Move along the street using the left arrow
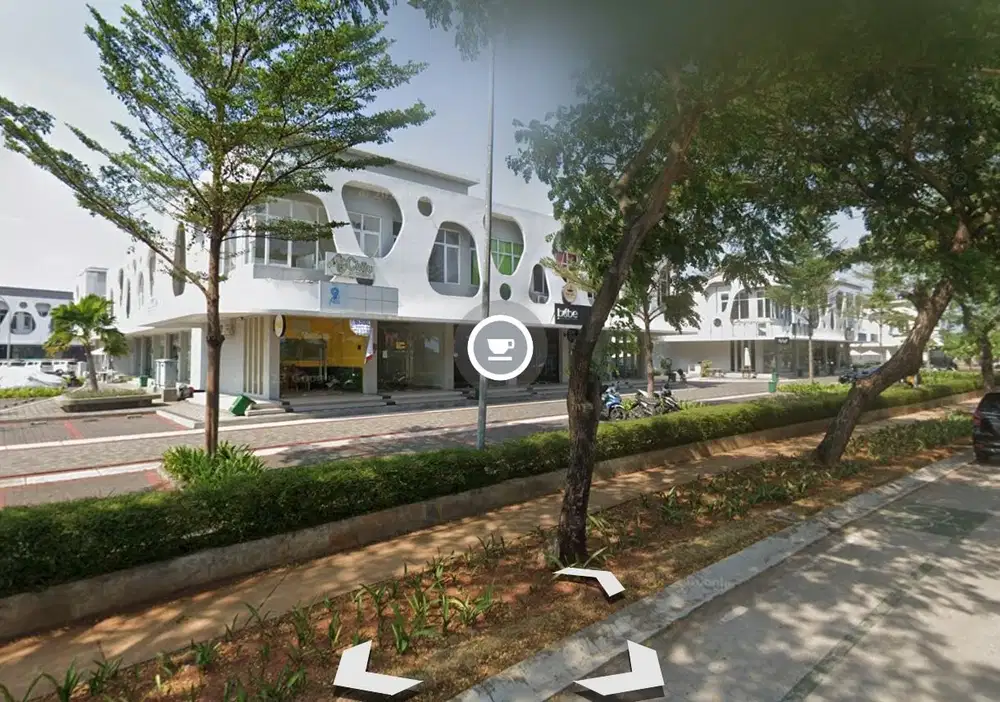1000x702 pixels. [370, 672]
